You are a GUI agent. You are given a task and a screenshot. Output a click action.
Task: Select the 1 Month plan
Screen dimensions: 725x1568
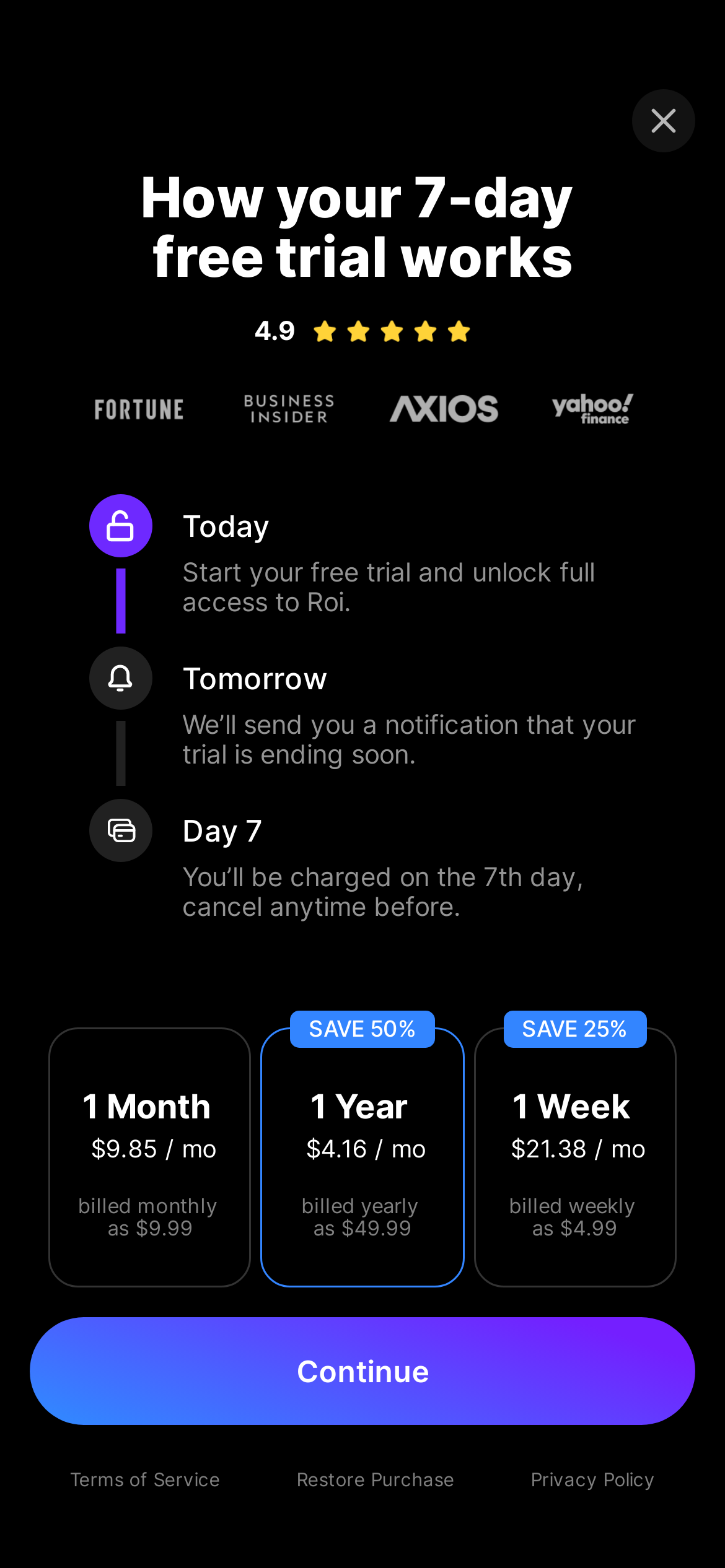(149, 1157)
